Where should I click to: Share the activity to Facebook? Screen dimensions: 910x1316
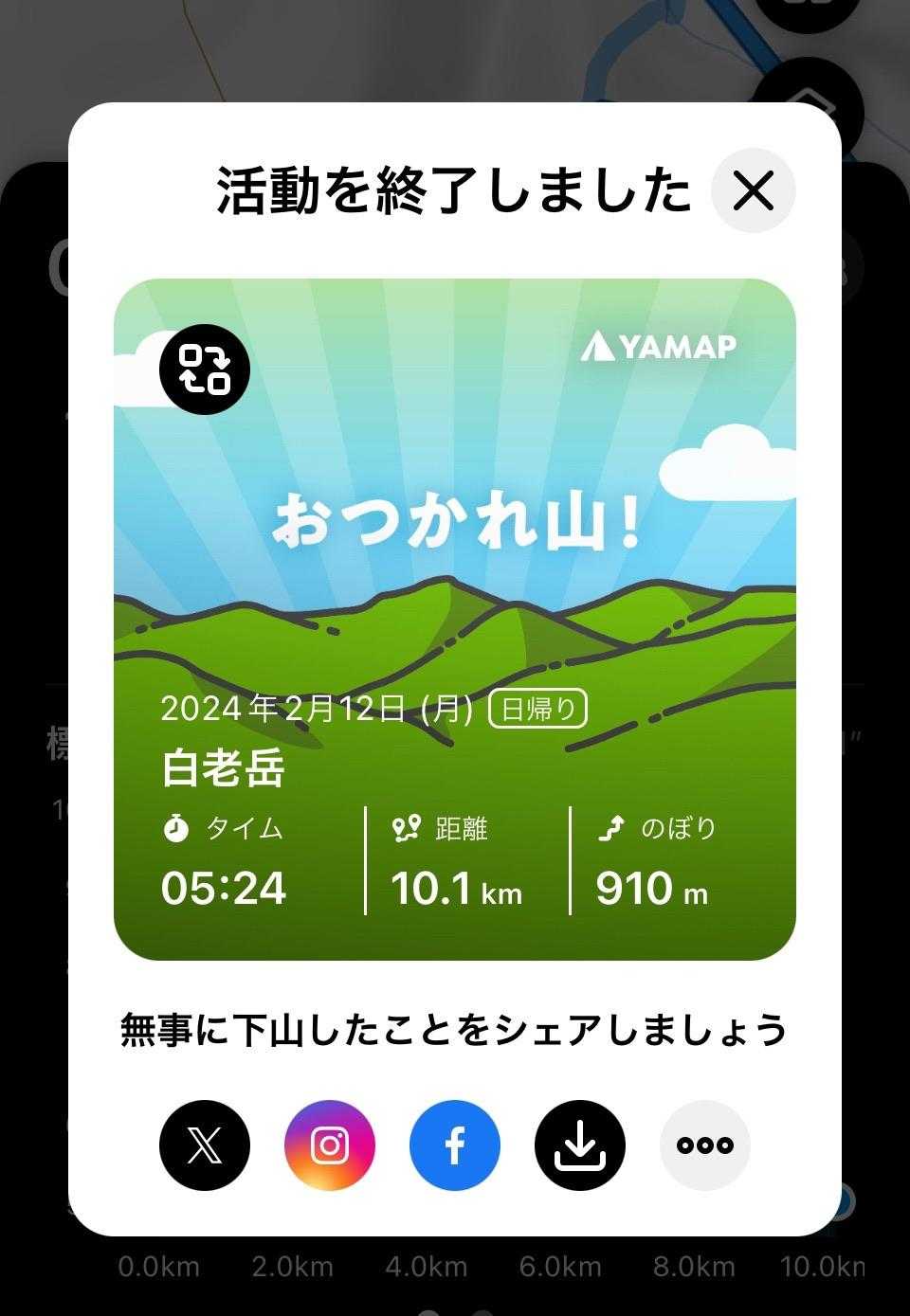455,1145
